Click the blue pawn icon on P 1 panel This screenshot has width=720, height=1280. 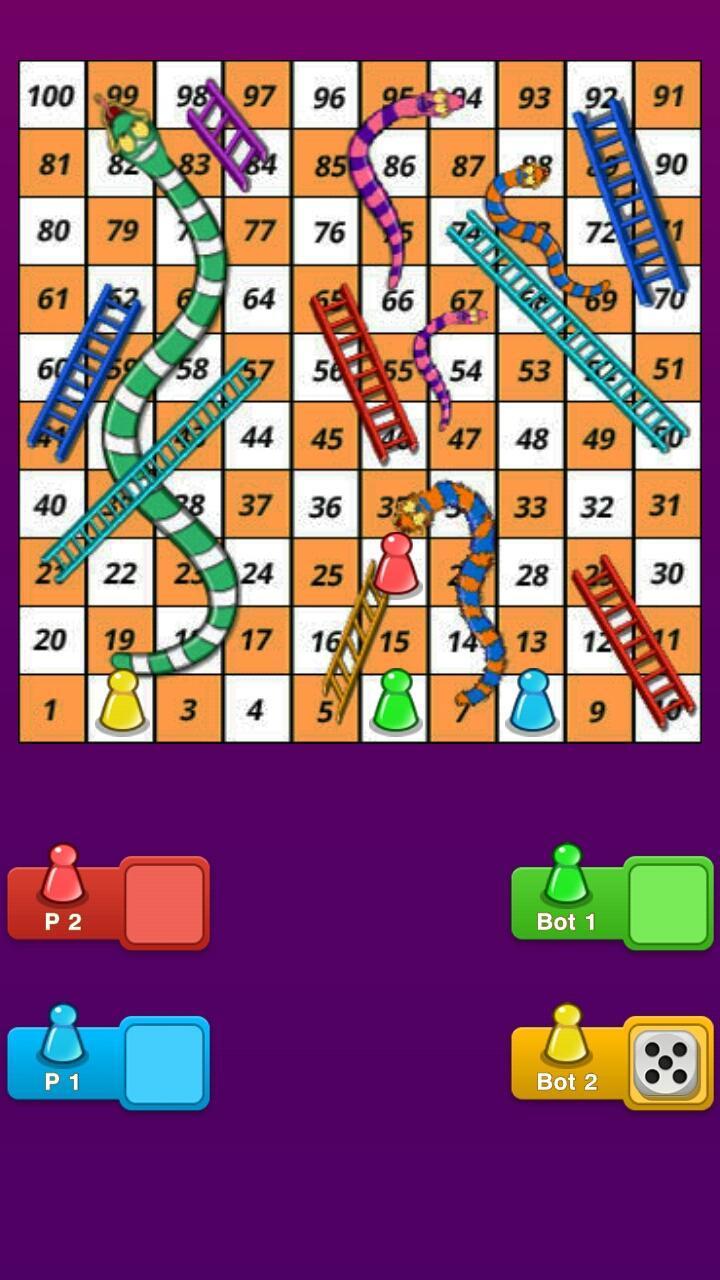point(62,1036)
